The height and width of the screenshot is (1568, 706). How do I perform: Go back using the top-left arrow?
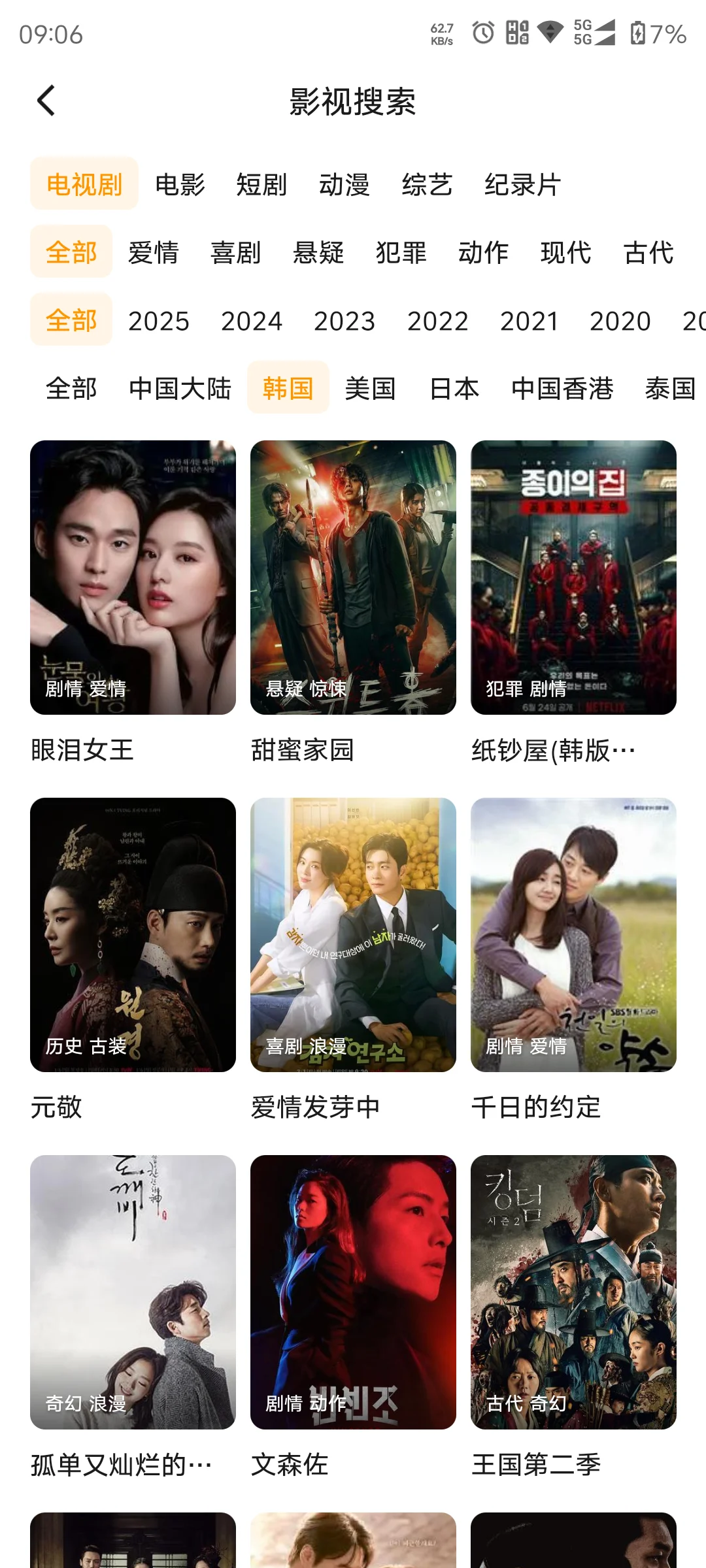pos(46,101)
